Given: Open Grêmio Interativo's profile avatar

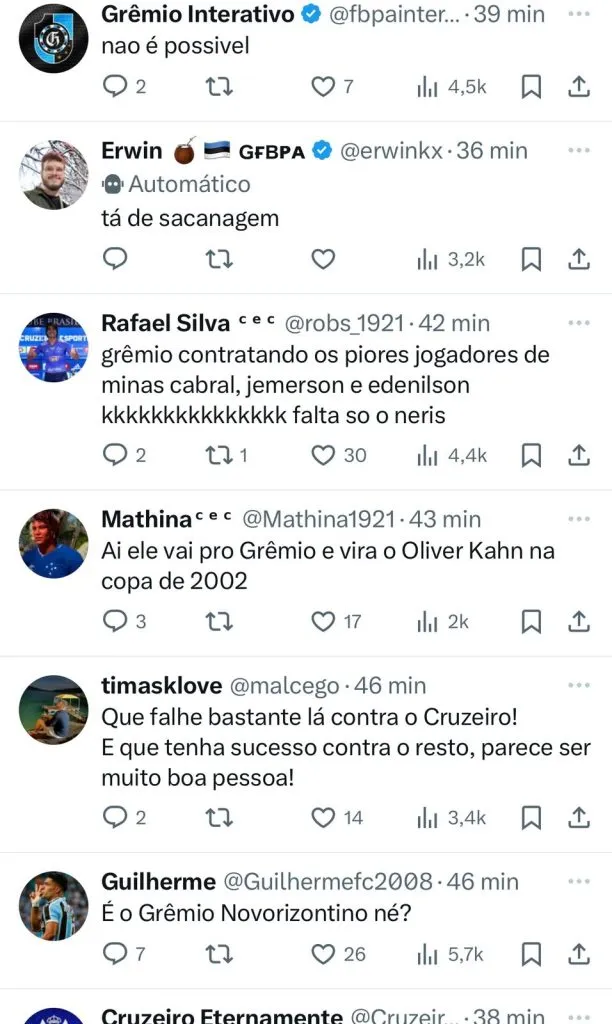Looking at the screenshot, I should coord(54,37).
